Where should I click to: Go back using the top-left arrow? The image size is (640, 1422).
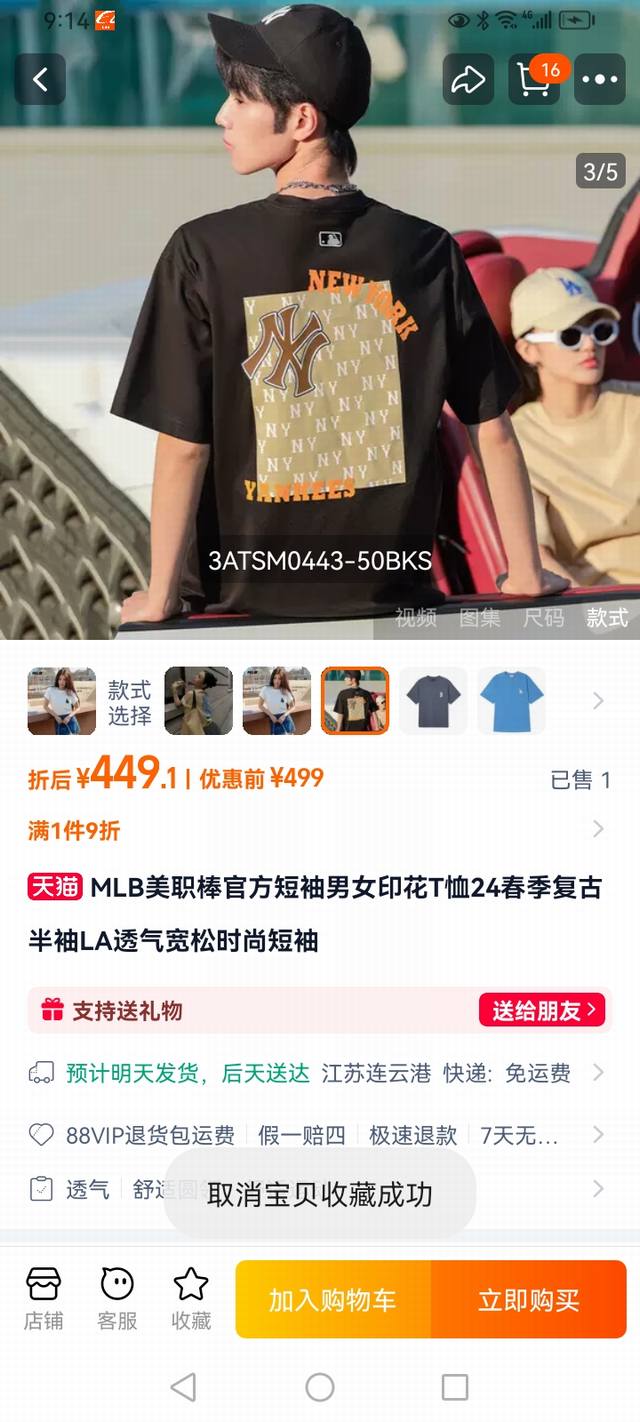(x=40, y=80)
